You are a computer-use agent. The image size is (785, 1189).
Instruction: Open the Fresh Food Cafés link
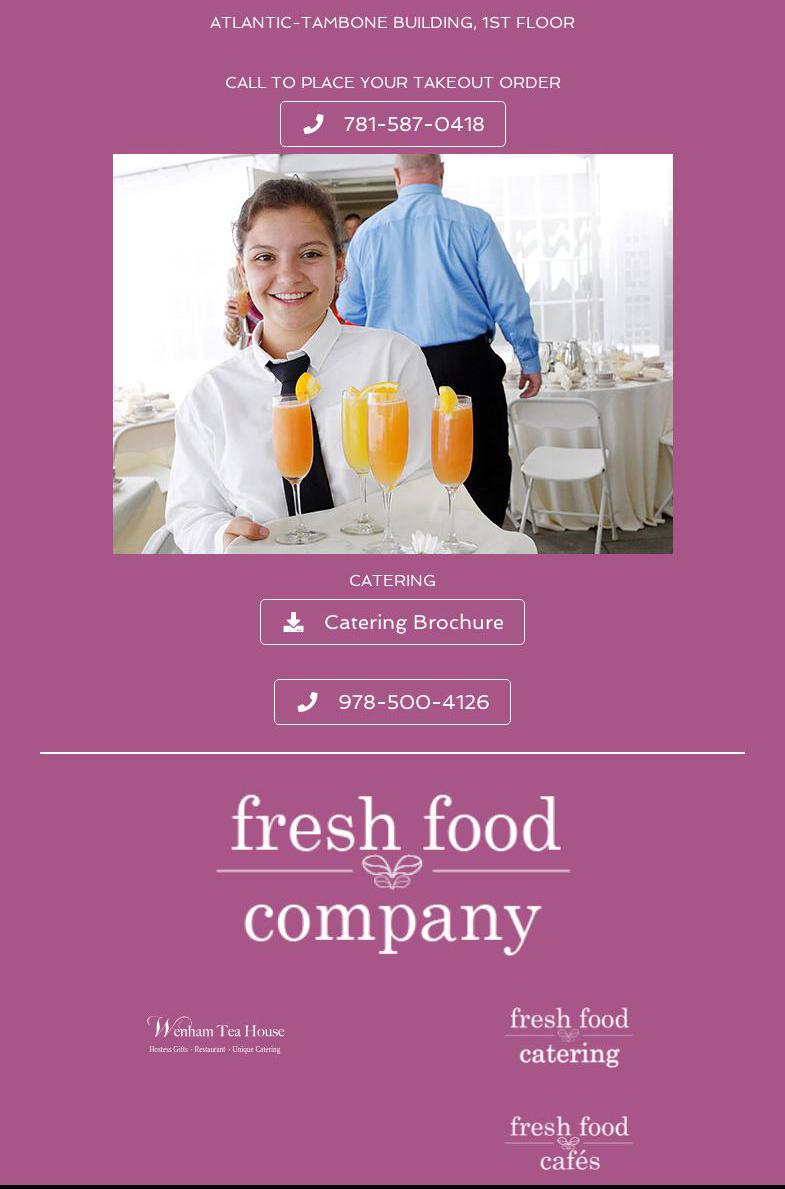pos(569,1143)
